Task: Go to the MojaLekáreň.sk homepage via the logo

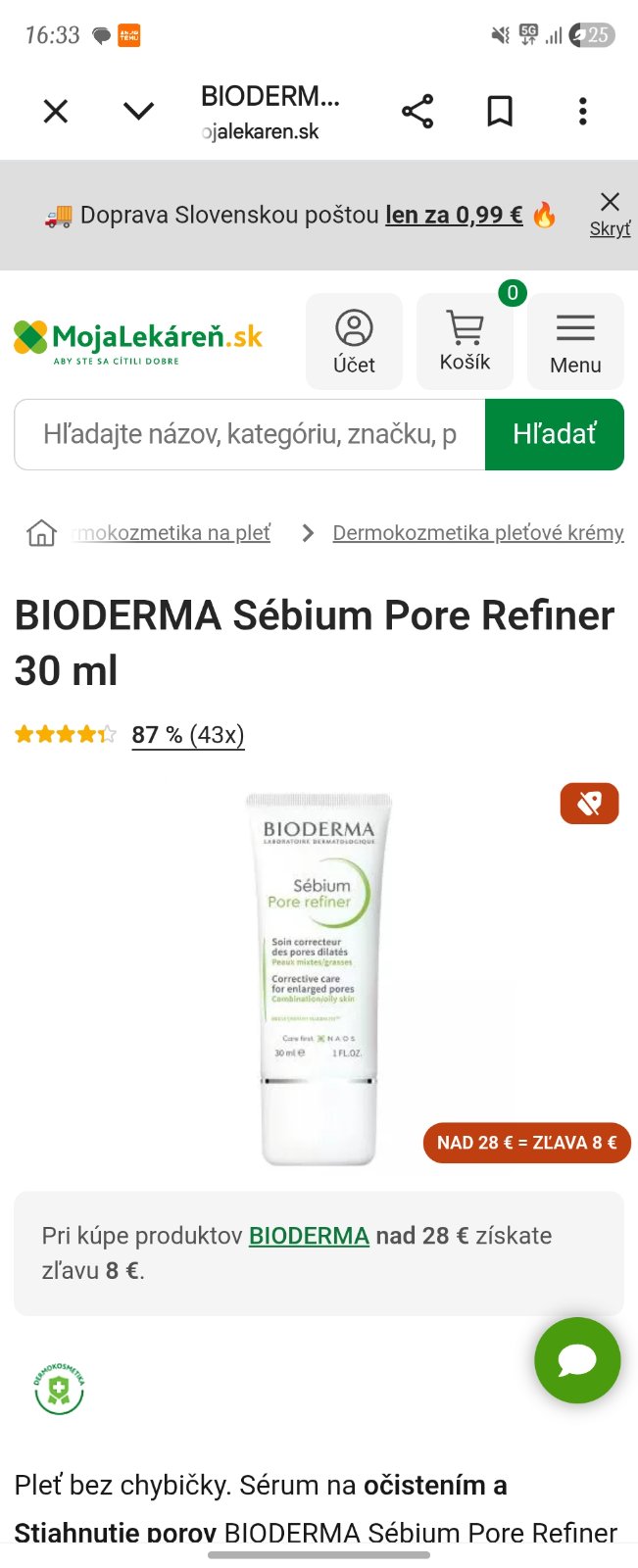Action: (138, 341)
